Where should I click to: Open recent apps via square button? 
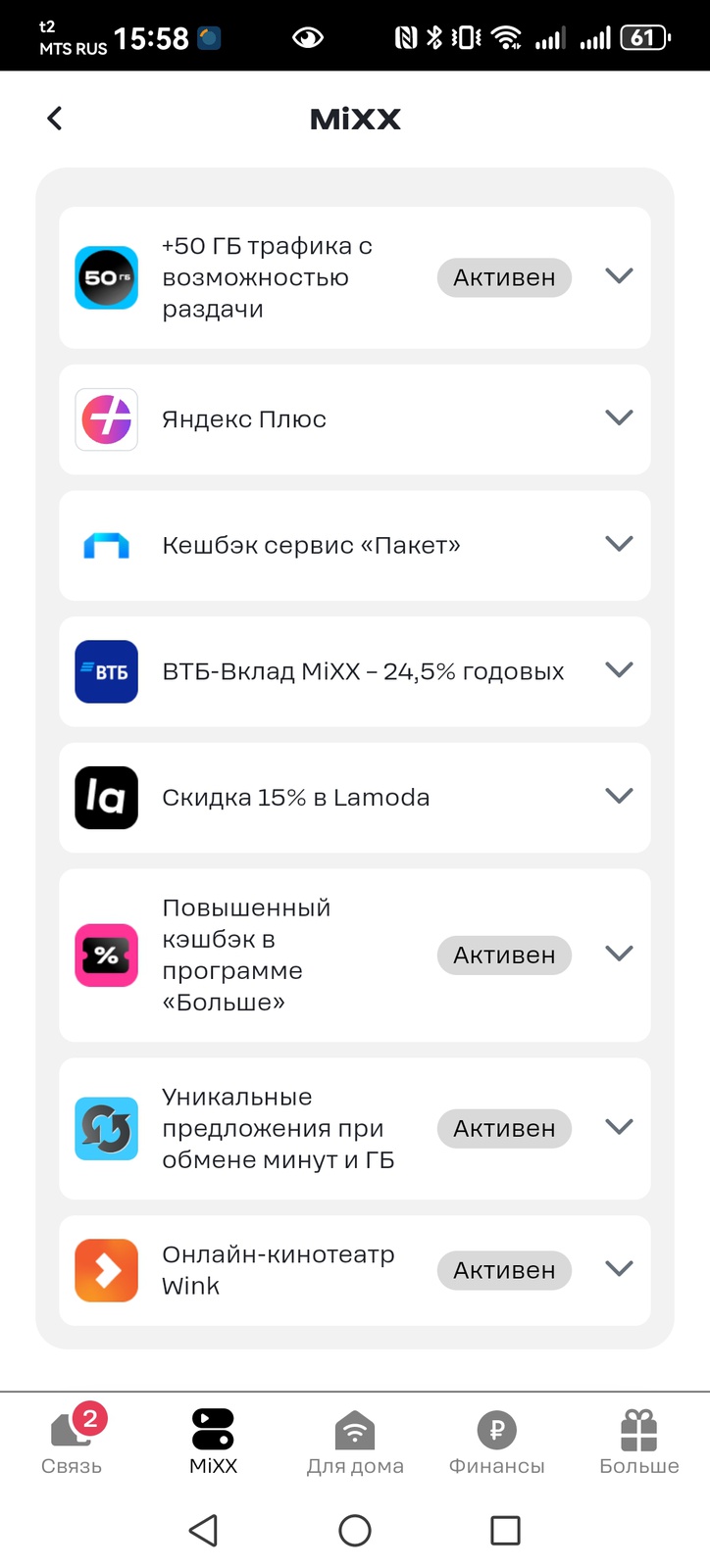[x=505, y=1530]
